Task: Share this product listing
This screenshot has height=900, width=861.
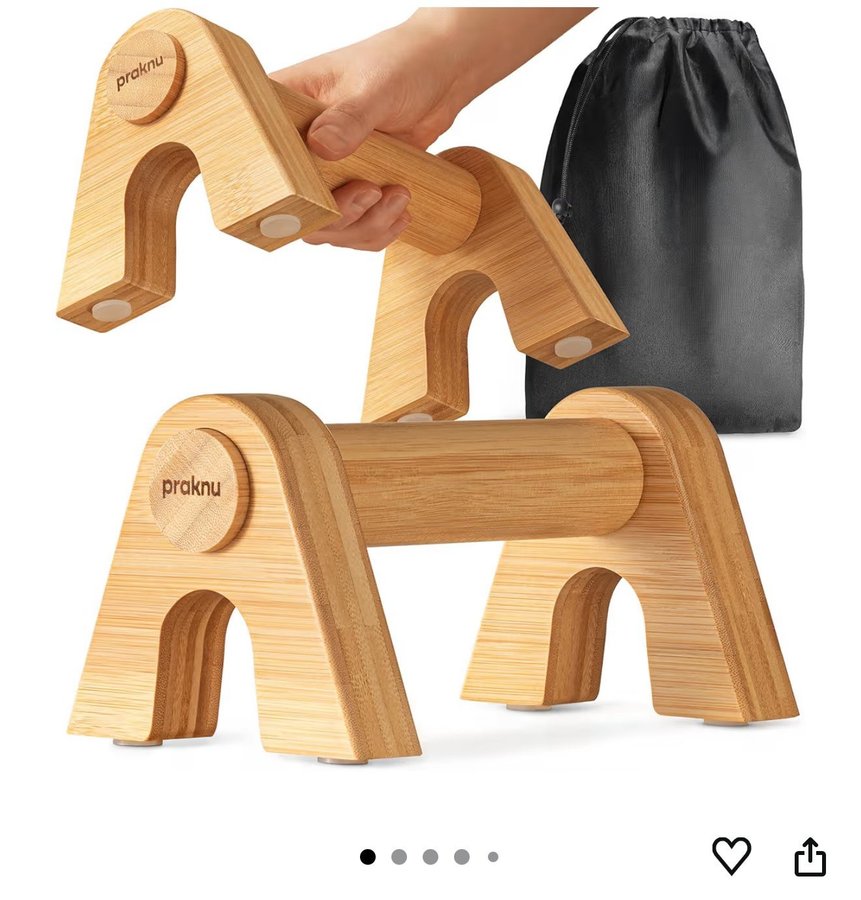Action: click(x=810, y=857)
